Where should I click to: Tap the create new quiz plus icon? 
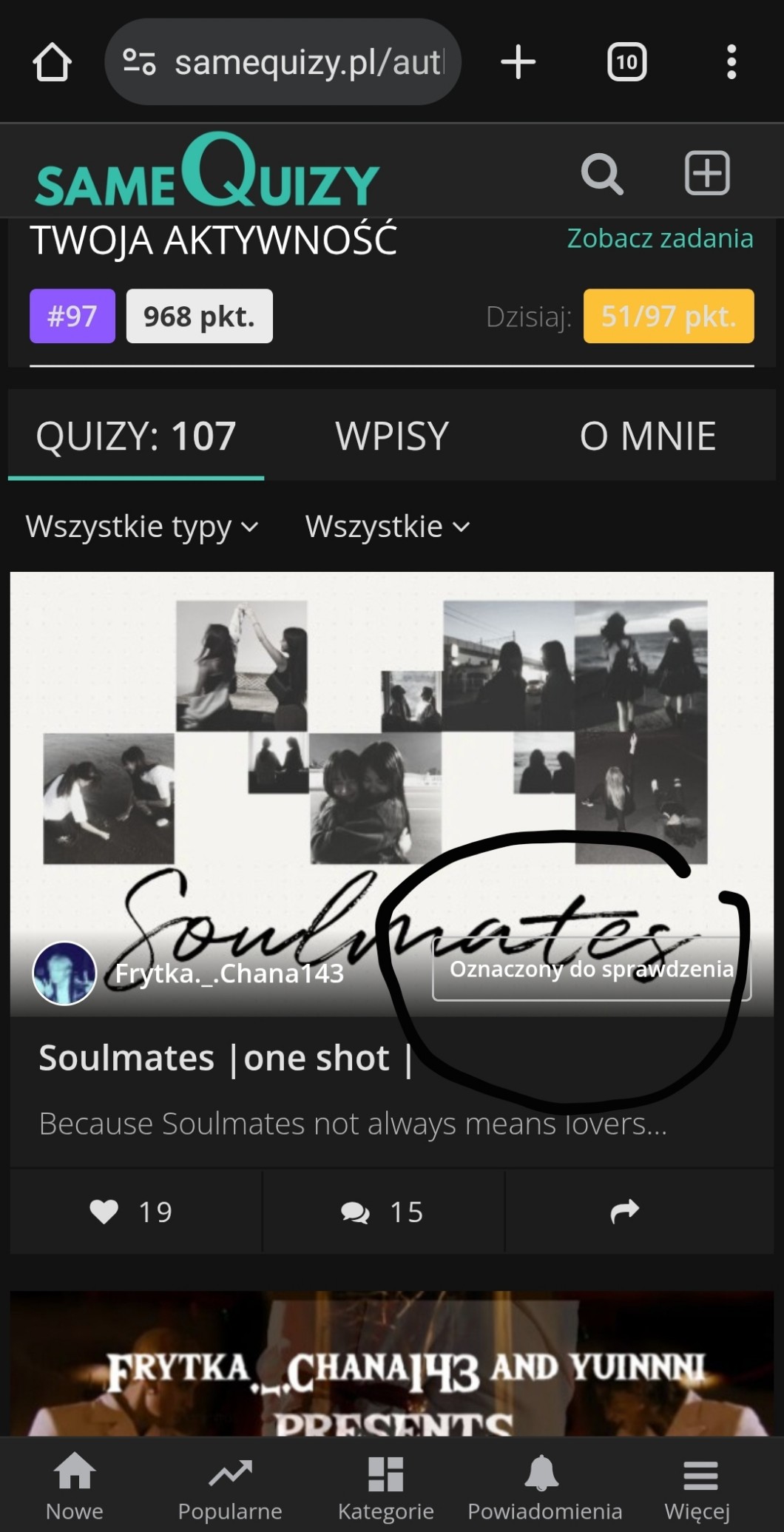707,173
